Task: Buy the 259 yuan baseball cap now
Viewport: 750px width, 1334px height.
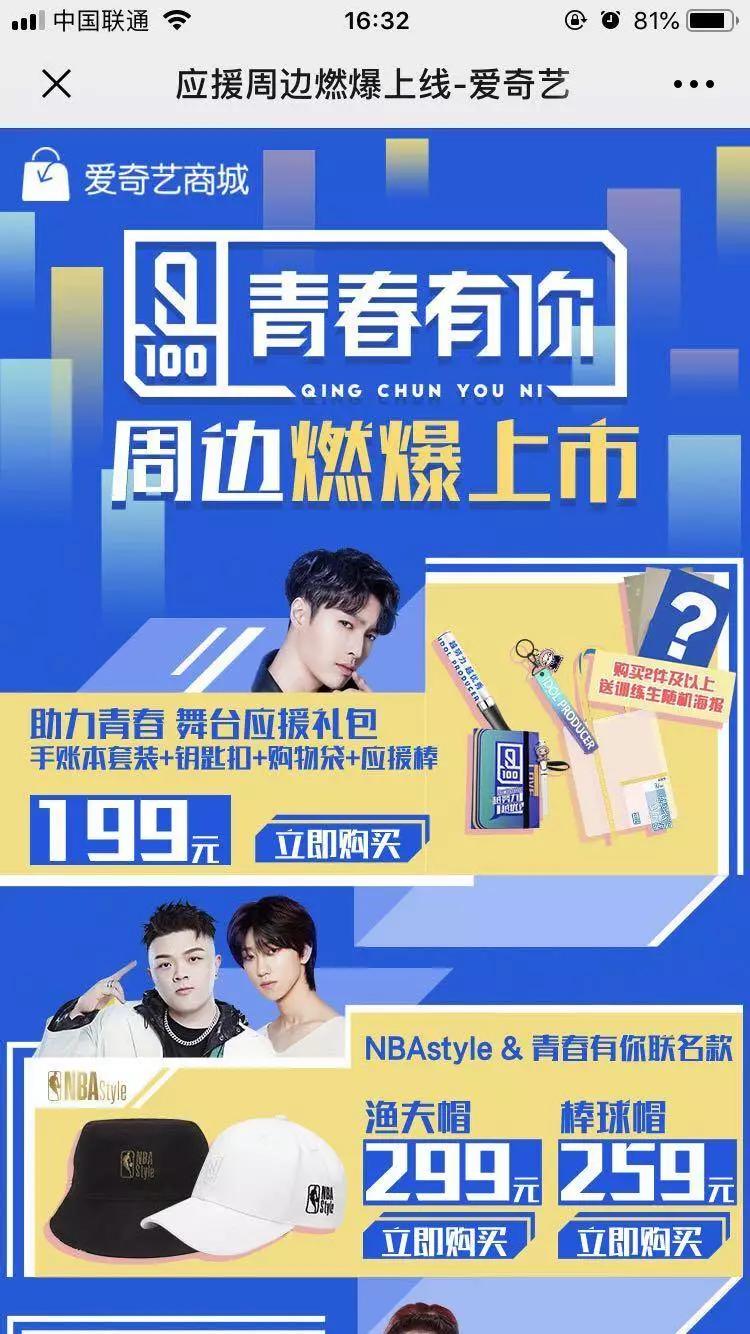Action: (x=642, y=1241)
